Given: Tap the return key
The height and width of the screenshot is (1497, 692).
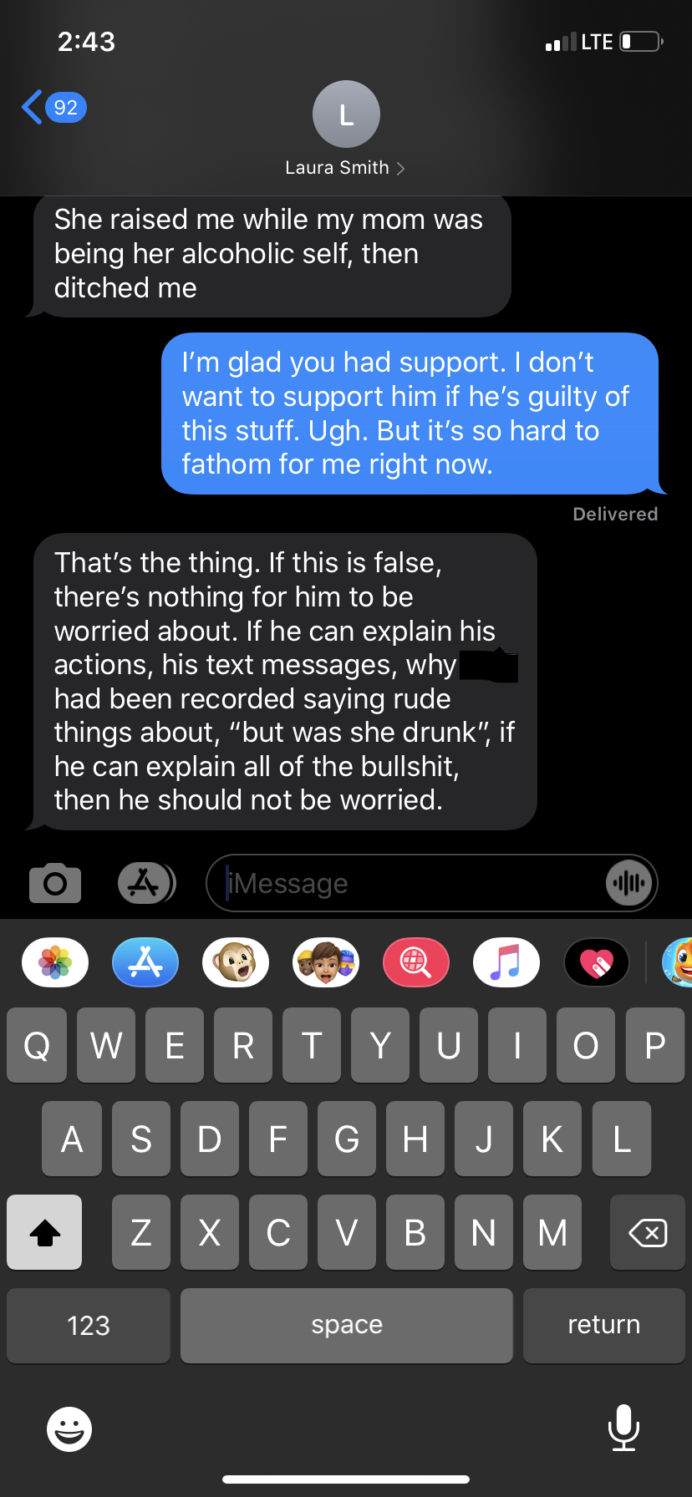Looking at the screenshot, I should tap(603, 1325).
